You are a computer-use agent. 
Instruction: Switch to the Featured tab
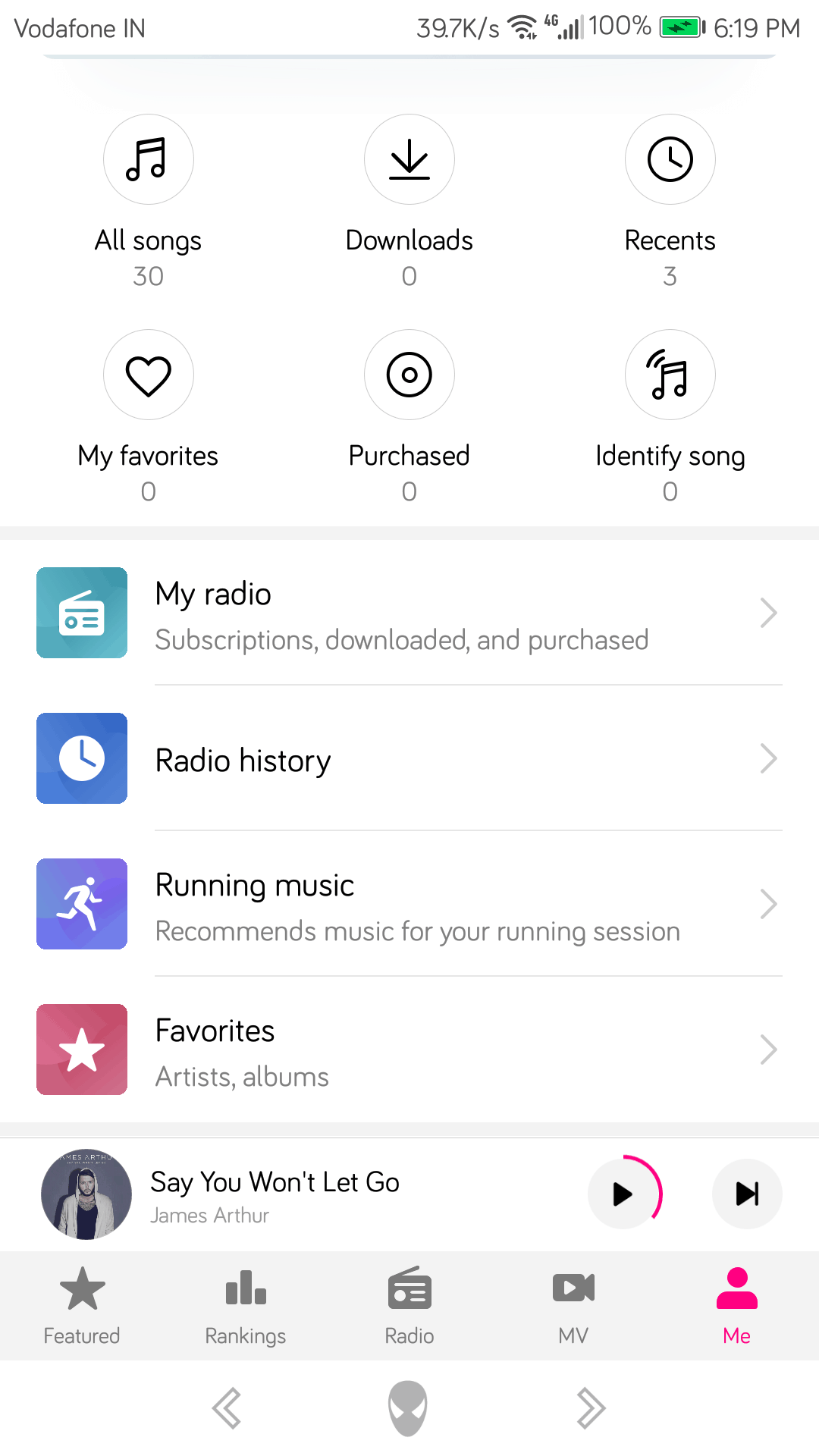pyautogui.click(x=82, y=1306)
